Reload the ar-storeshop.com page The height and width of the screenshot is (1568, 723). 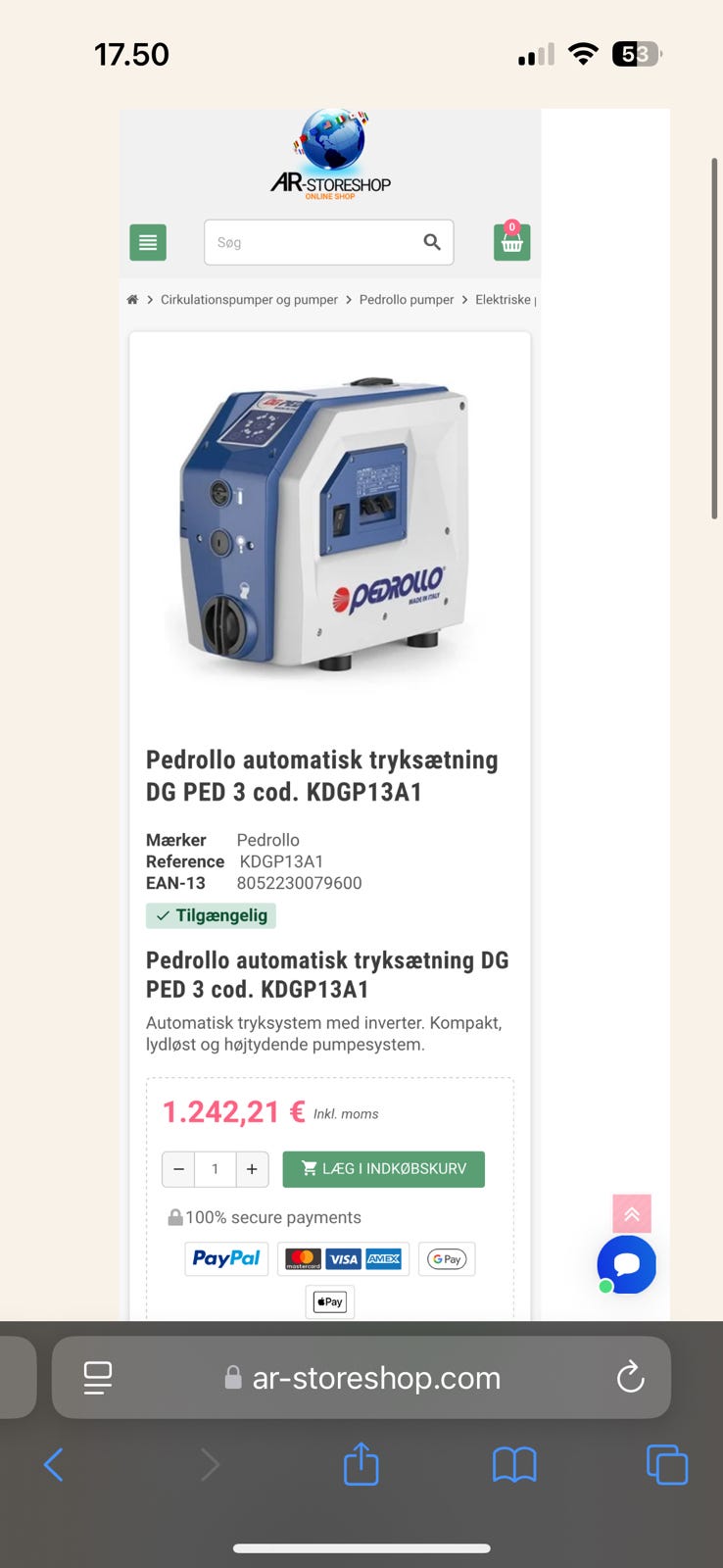click(x=630, y=1378)
